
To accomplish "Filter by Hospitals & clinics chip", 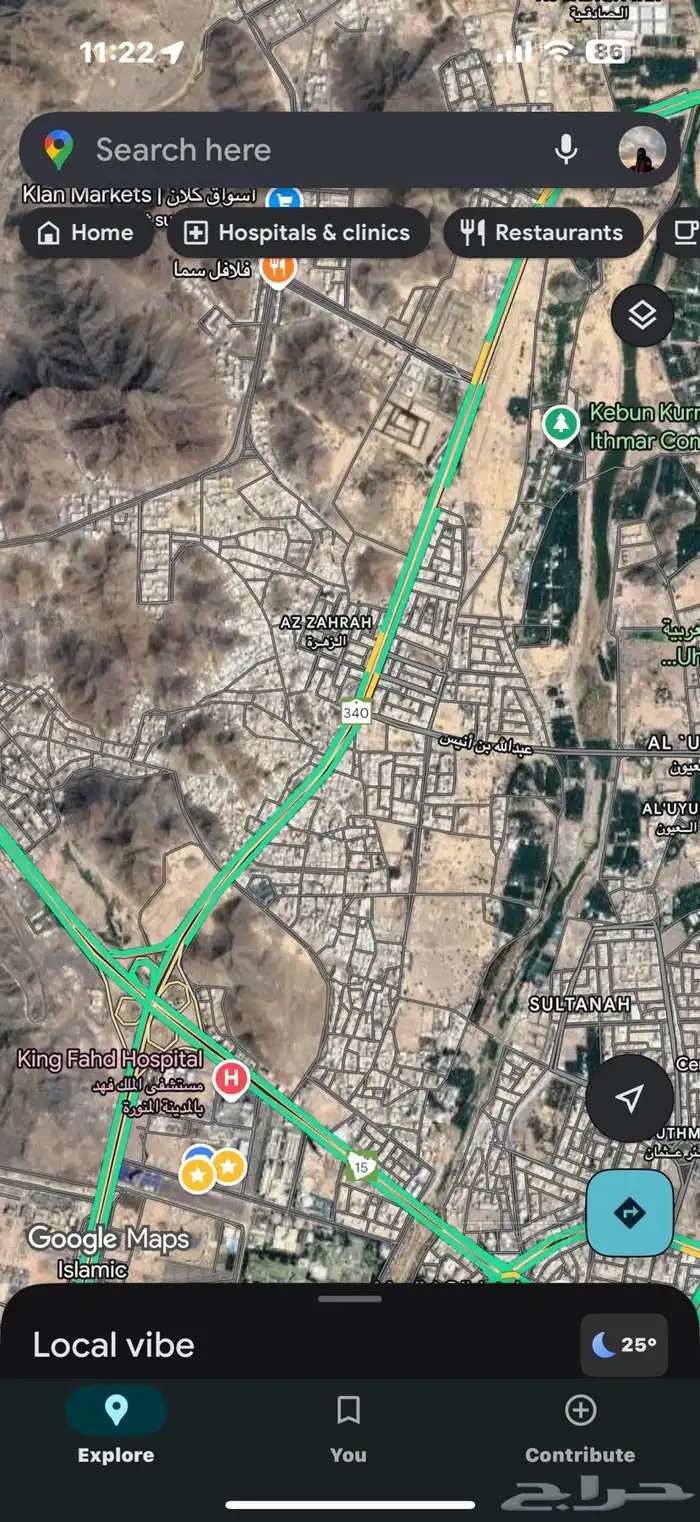I will (298, 233).
